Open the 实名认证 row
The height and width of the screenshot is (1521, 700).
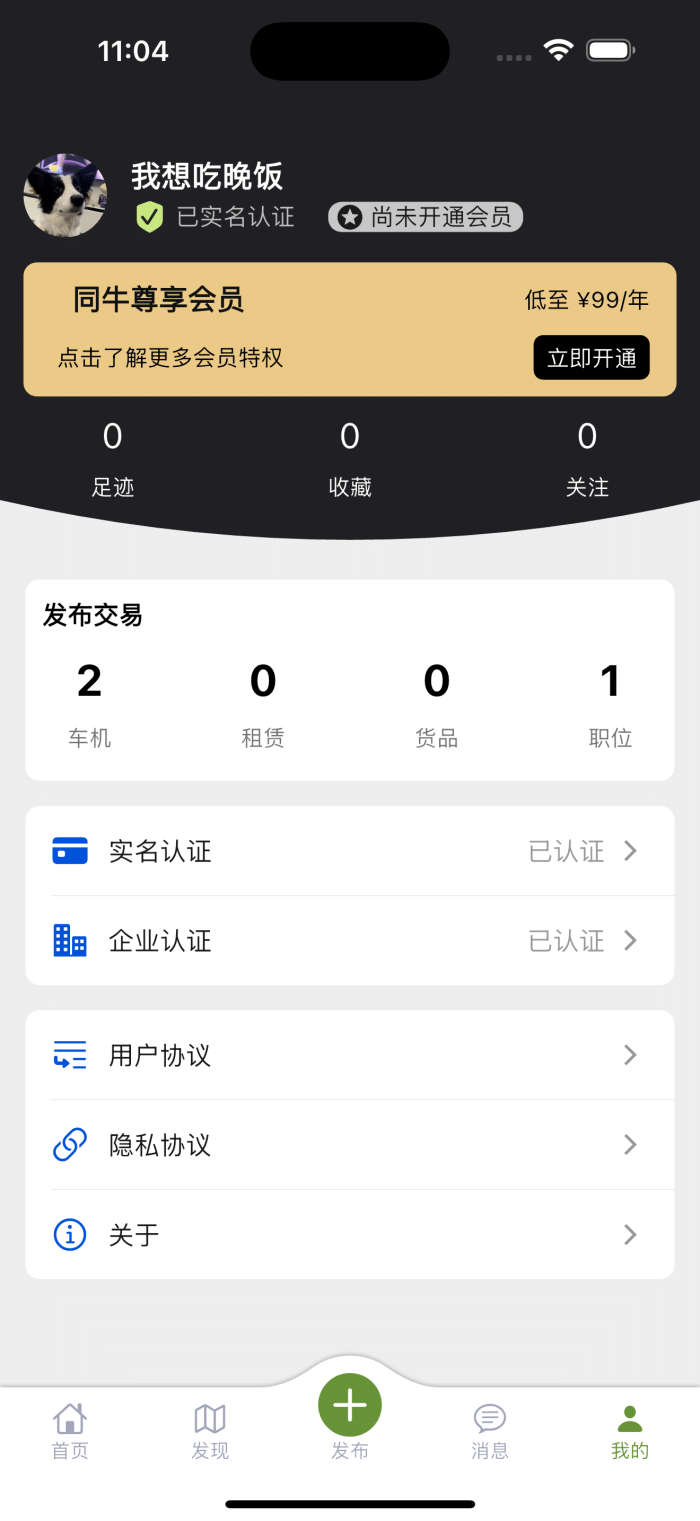coord(350,851)
